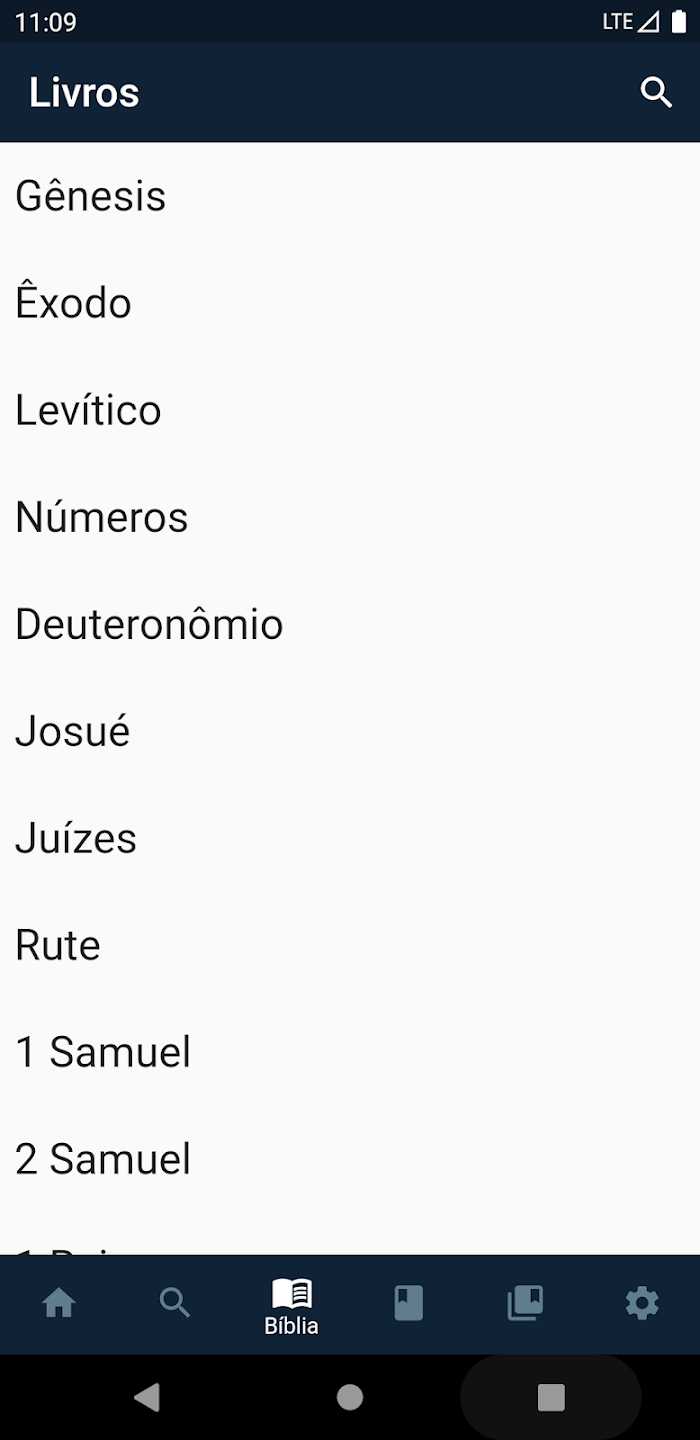Select 2 Samuel
The width and height of the screenshot is (700, 1440).
pyautogui.click(x=350, y=1159)
